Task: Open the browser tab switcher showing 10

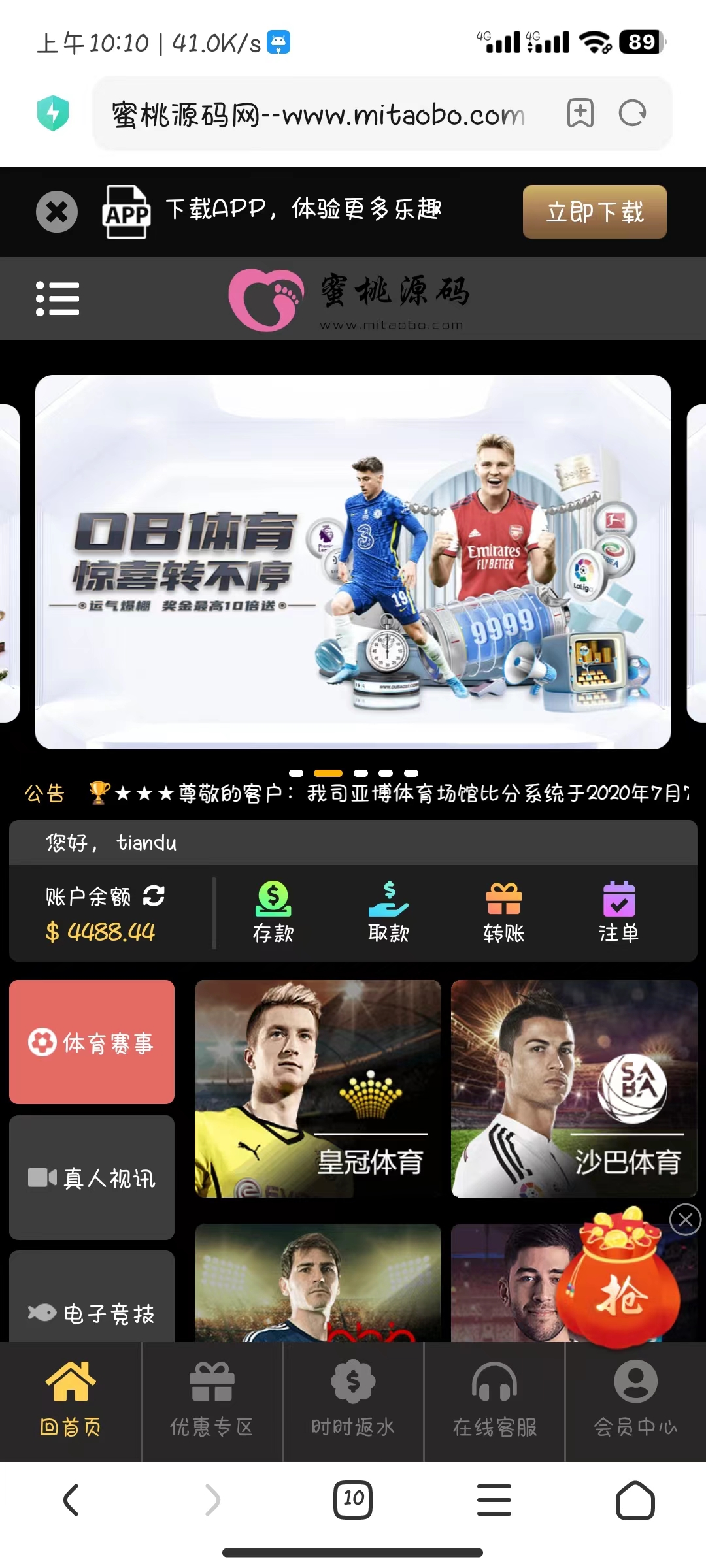Action: pos(353,1500)
